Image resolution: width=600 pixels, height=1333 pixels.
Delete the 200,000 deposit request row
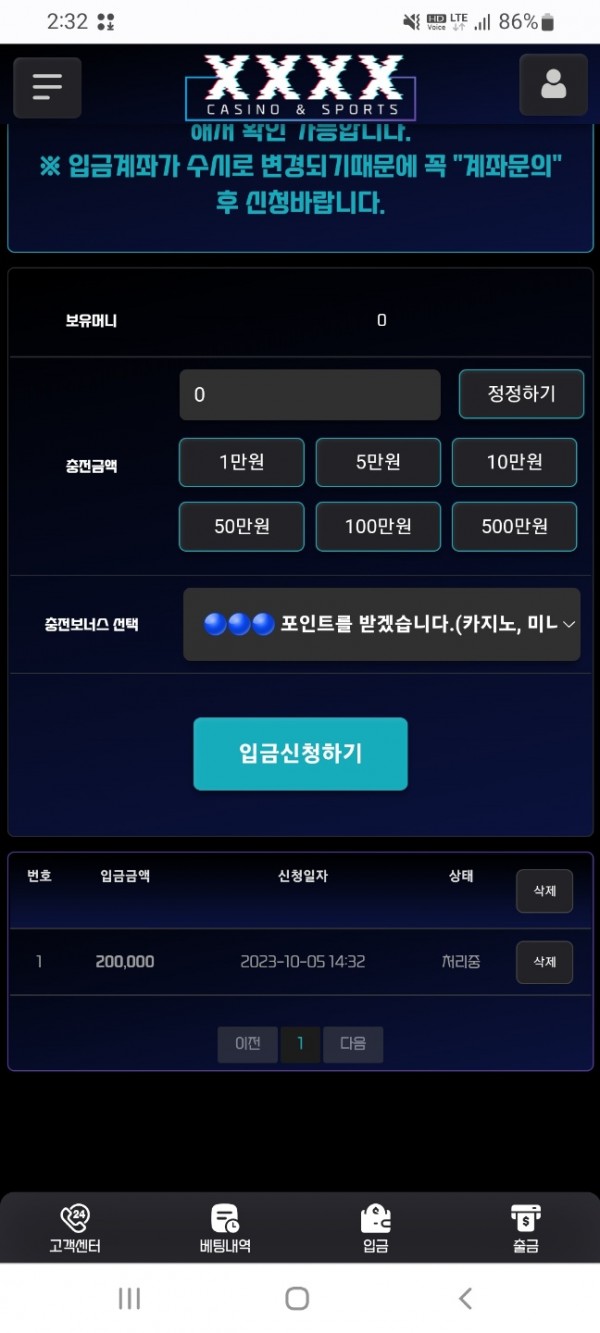[x=544, y=962]
